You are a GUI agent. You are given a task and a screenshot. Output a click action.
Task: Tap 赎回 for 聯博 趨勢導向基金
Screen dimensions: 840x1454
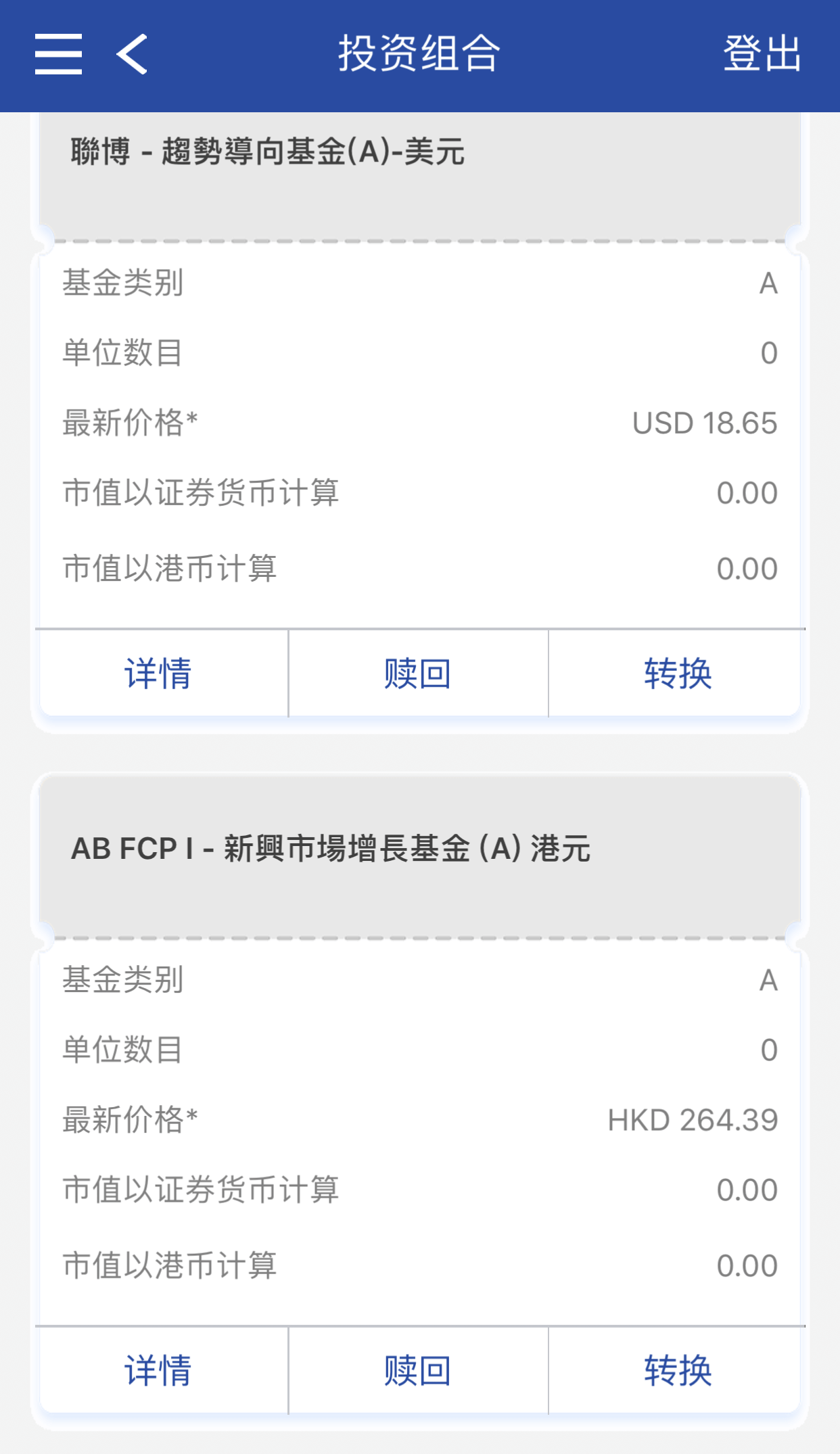418,674
